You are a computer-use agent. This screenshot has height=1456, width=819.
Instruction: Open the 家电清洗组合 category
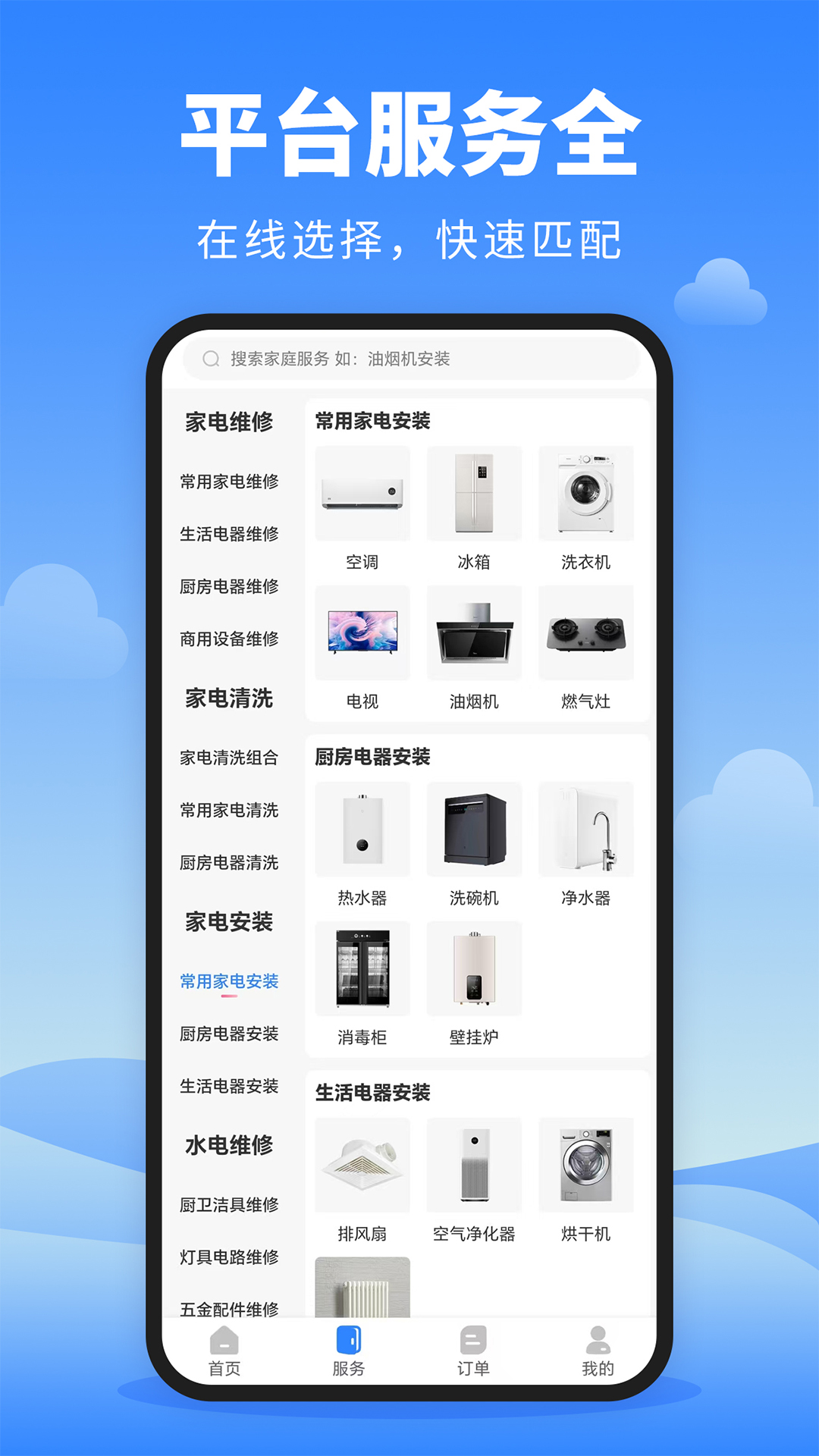pos(230,757)
